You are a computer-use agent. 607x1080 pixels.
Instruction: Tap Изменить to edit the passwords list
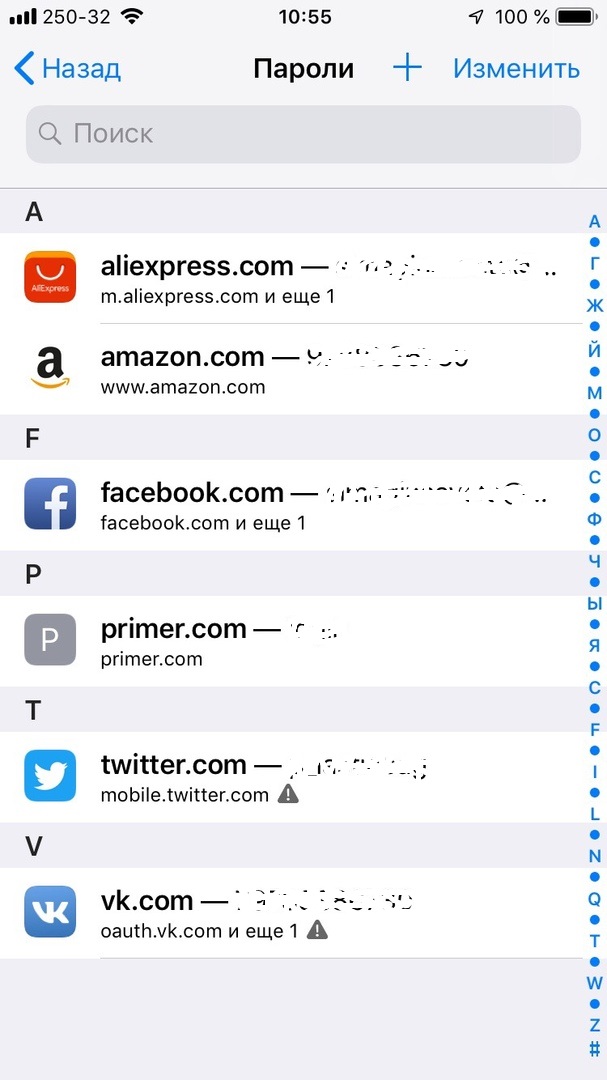[x=516, y=69]
